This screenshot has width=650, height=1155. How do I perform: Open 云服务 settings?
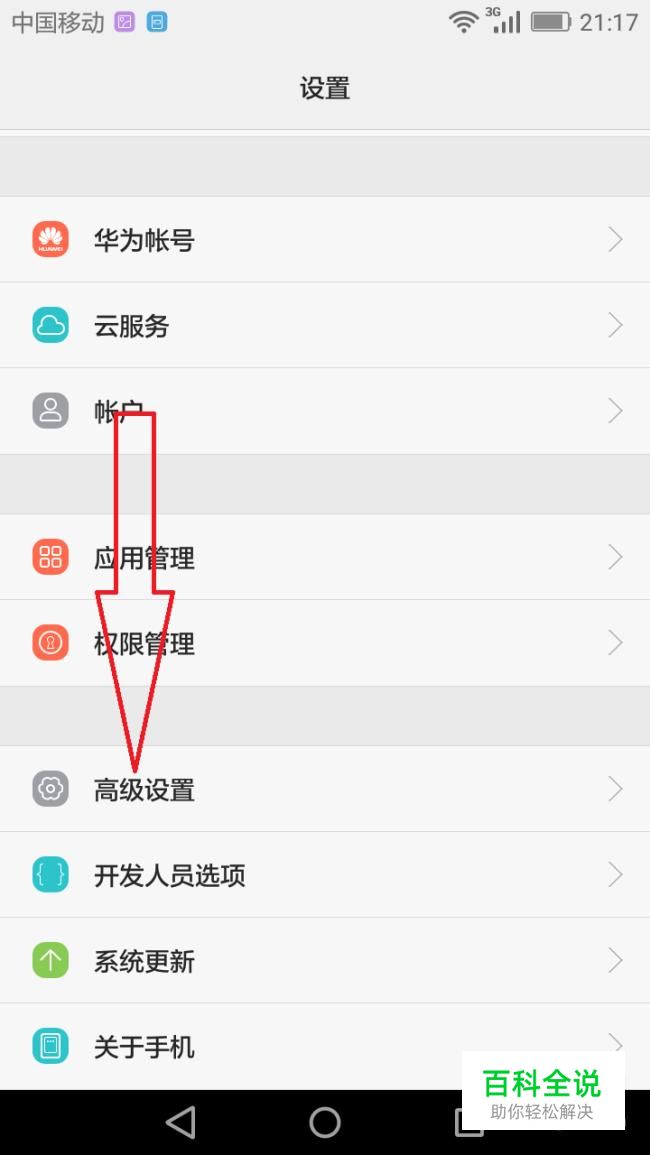[325, 325]
